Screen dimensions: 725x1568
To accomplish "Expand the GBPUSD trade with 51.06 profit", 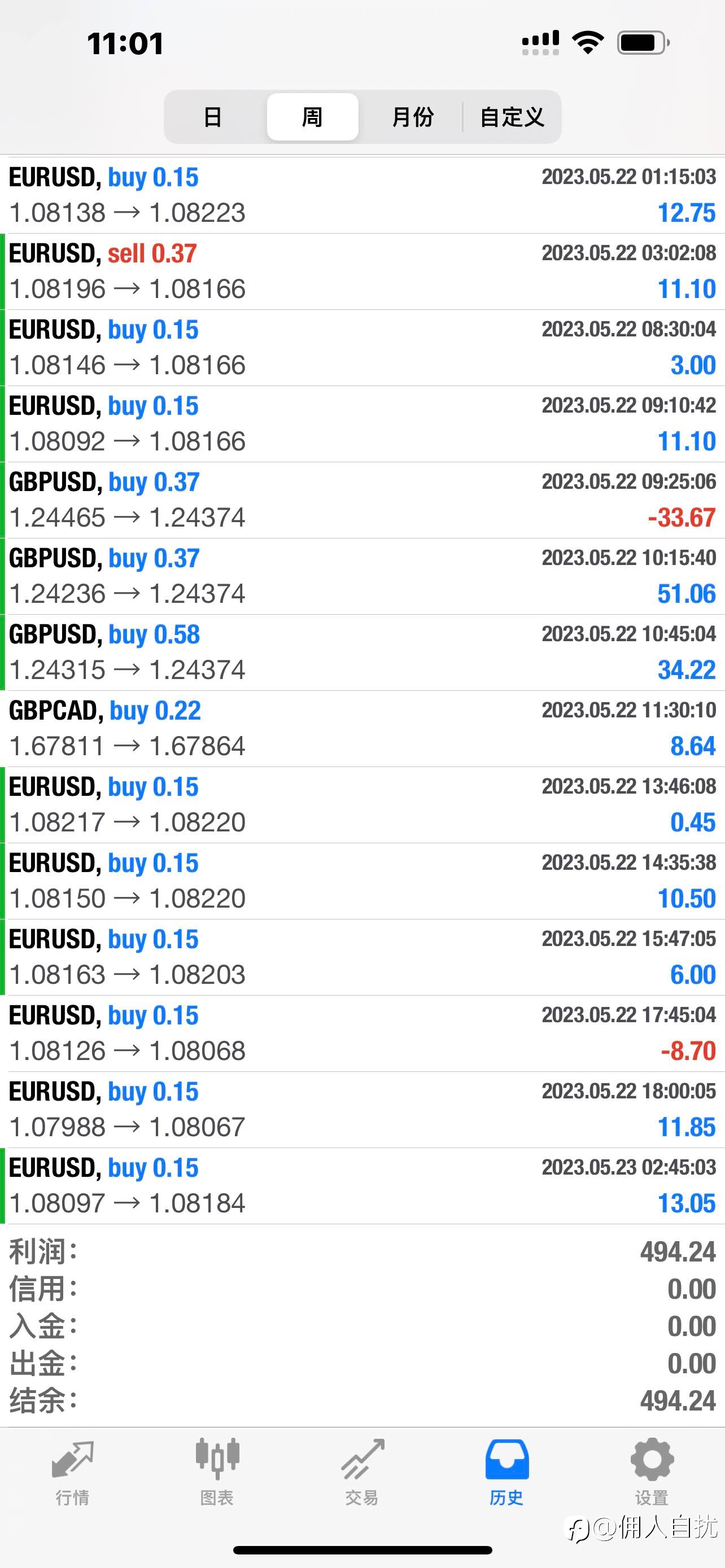I will pos(362,576).
